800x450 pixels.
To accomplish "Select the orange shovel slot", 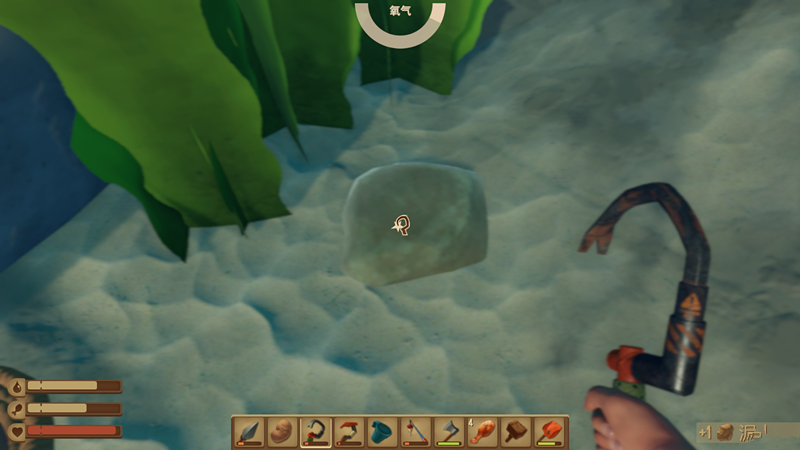I will click(x=550, y=432).
